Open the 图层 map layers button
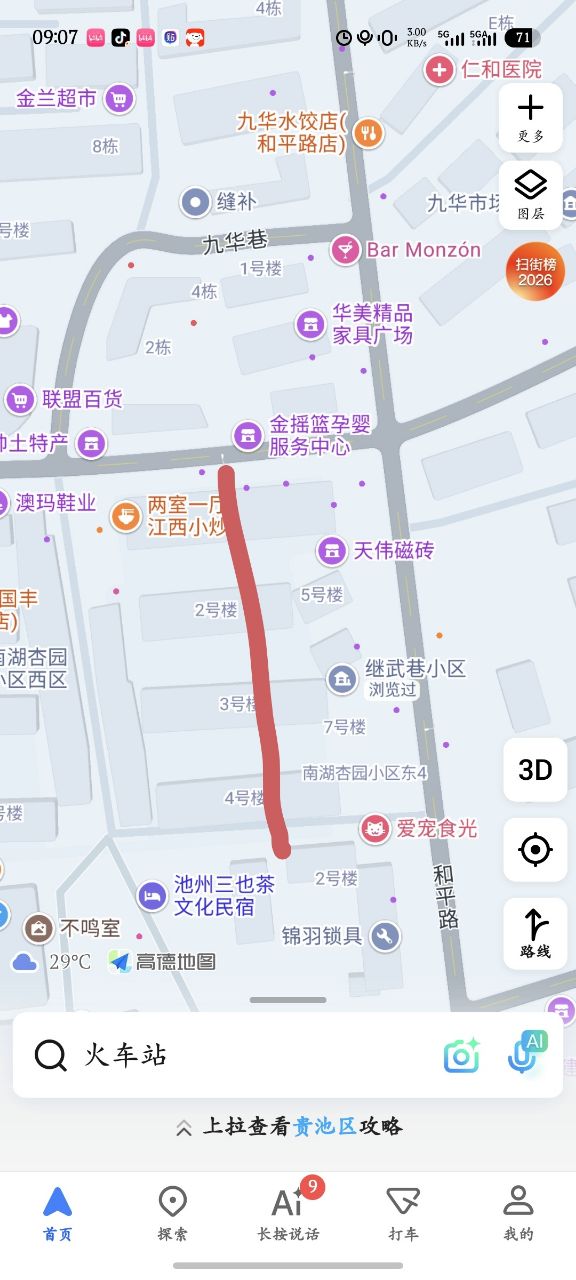576x1280 pixels. 531,195
